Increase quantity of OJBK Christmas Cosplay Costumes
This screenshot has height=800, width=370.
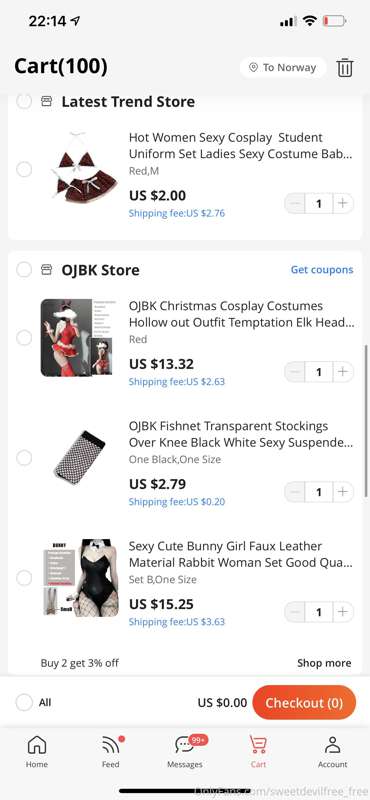click(343, 371)
